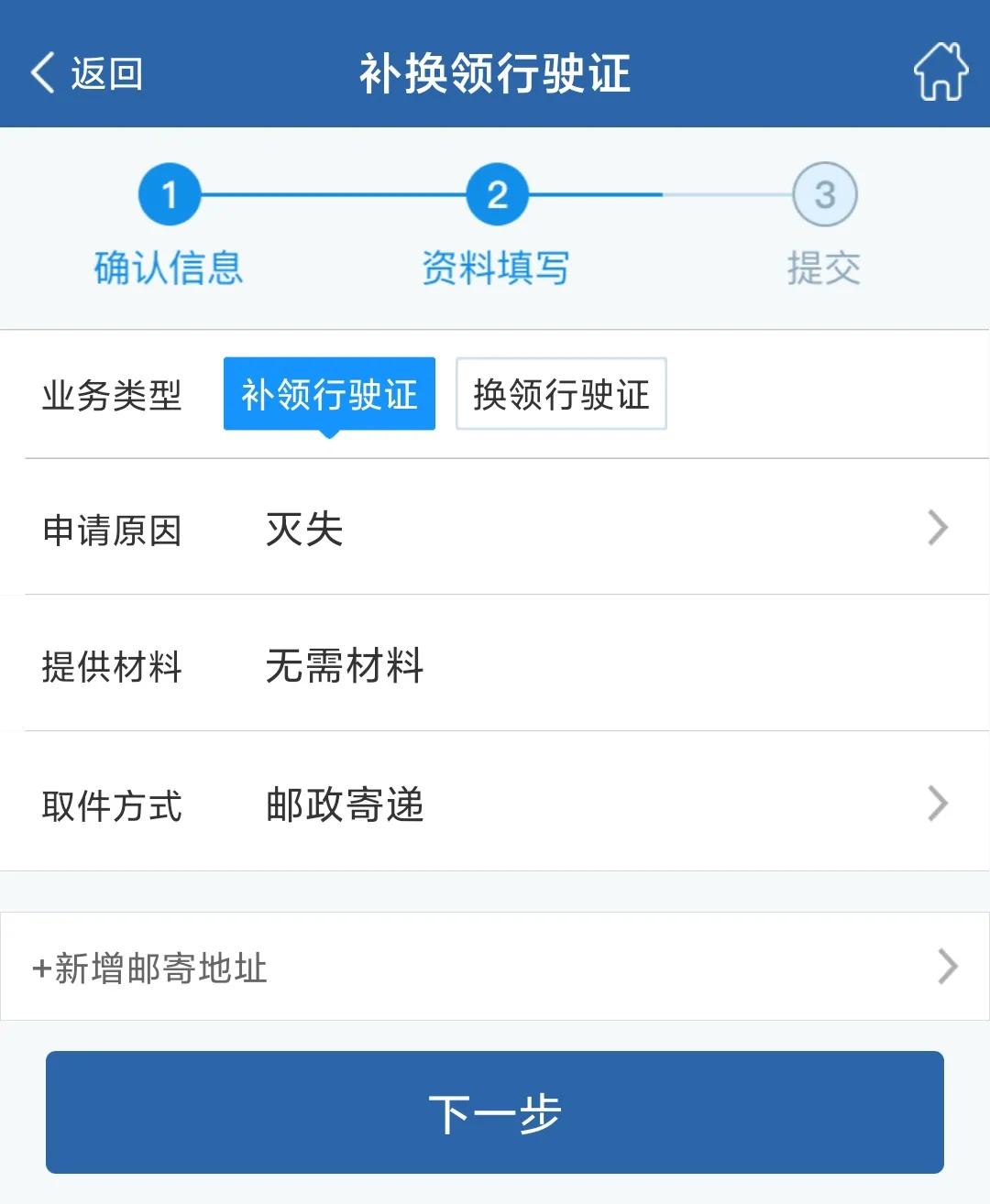The image size is (990, 1204).
Task: Click the home icon in the top bar
Action: coord(940,70)
